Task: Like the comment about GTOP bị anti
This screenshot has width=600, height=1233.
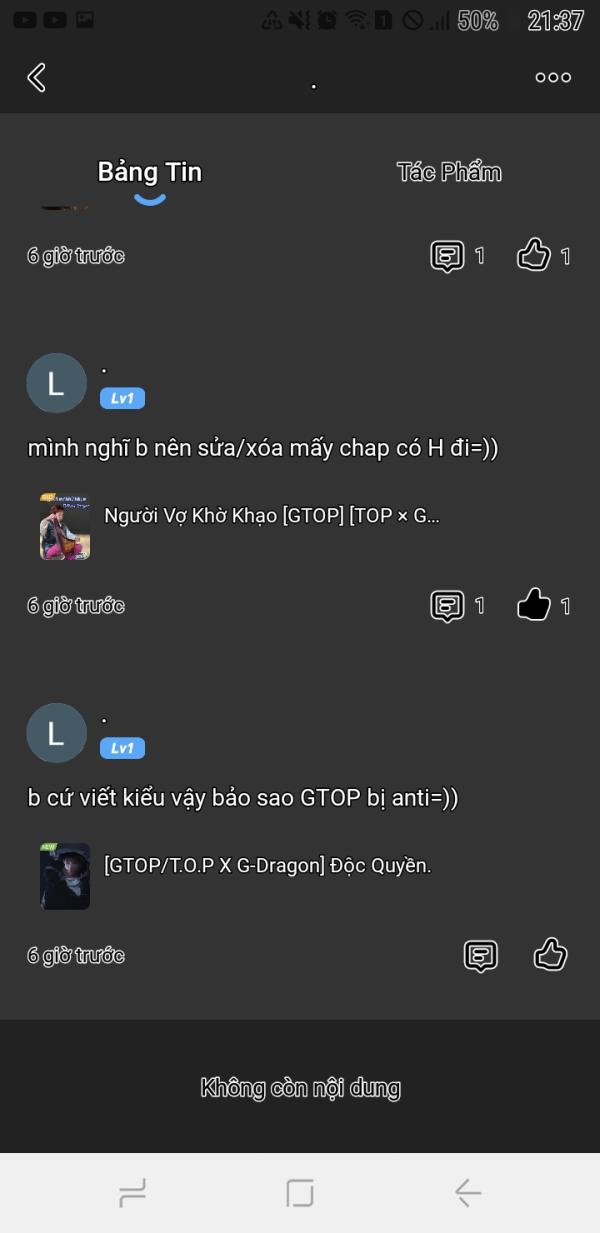Action: click(550, 955)
